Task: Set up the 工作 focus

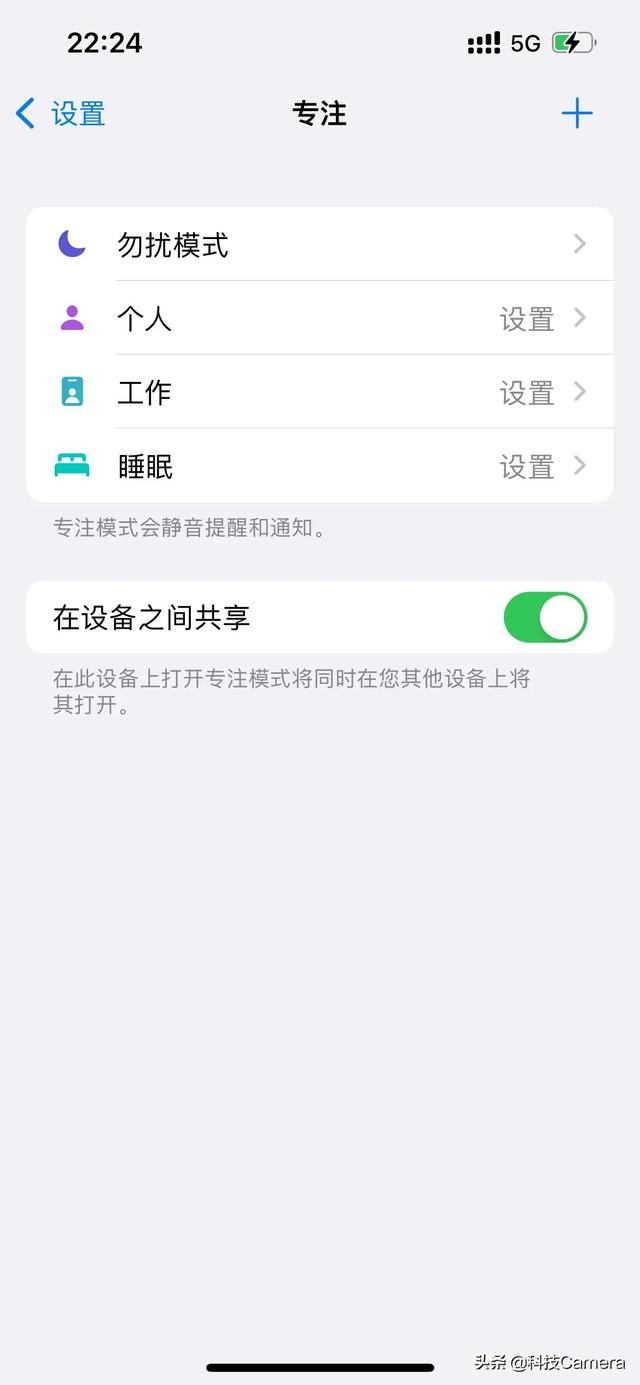Action: 320,392
